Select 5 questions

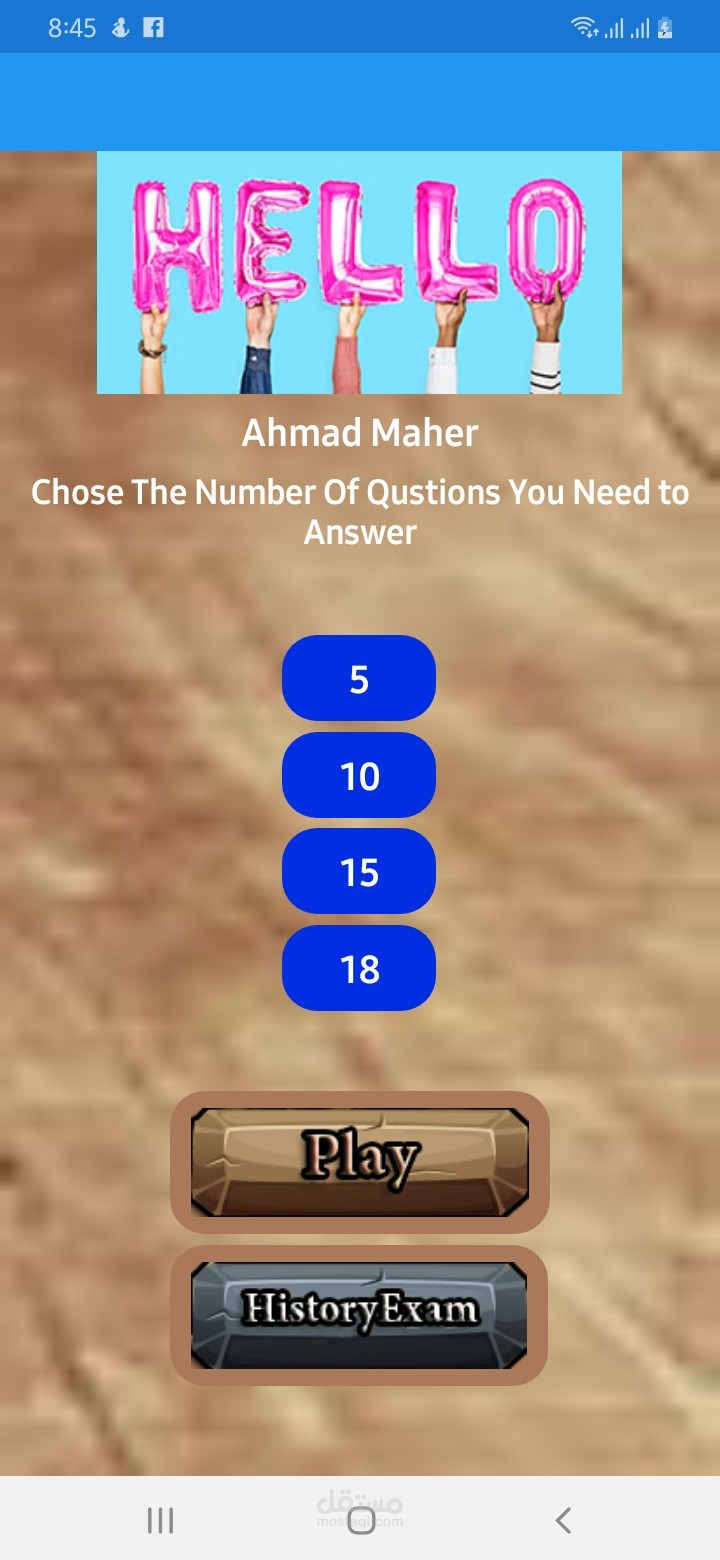tap(359, 679)
